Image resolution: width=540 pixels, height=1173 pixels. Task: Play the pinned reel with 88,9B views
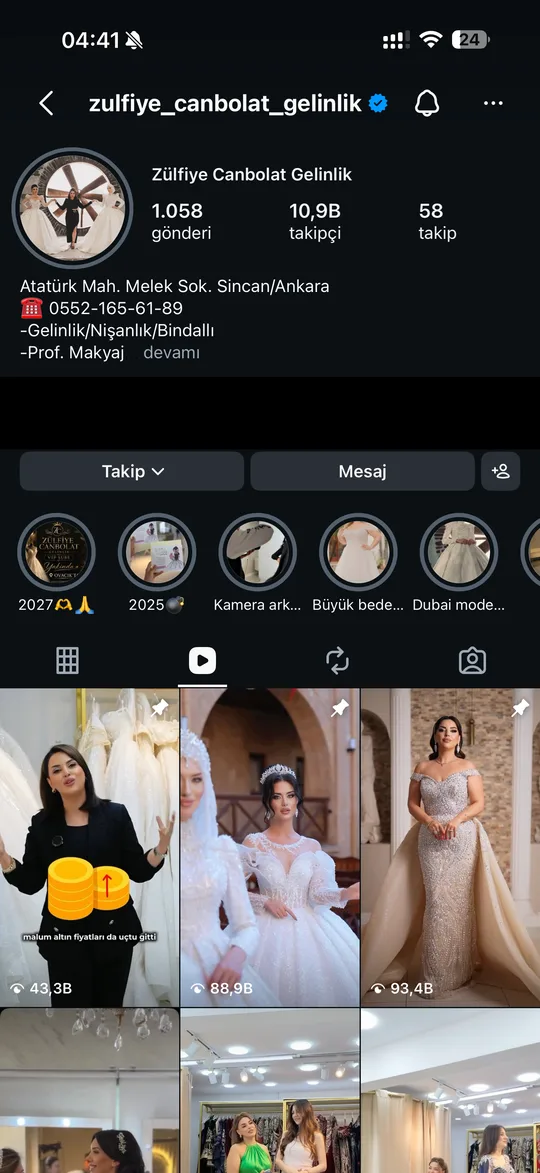(x=270, y=848)
